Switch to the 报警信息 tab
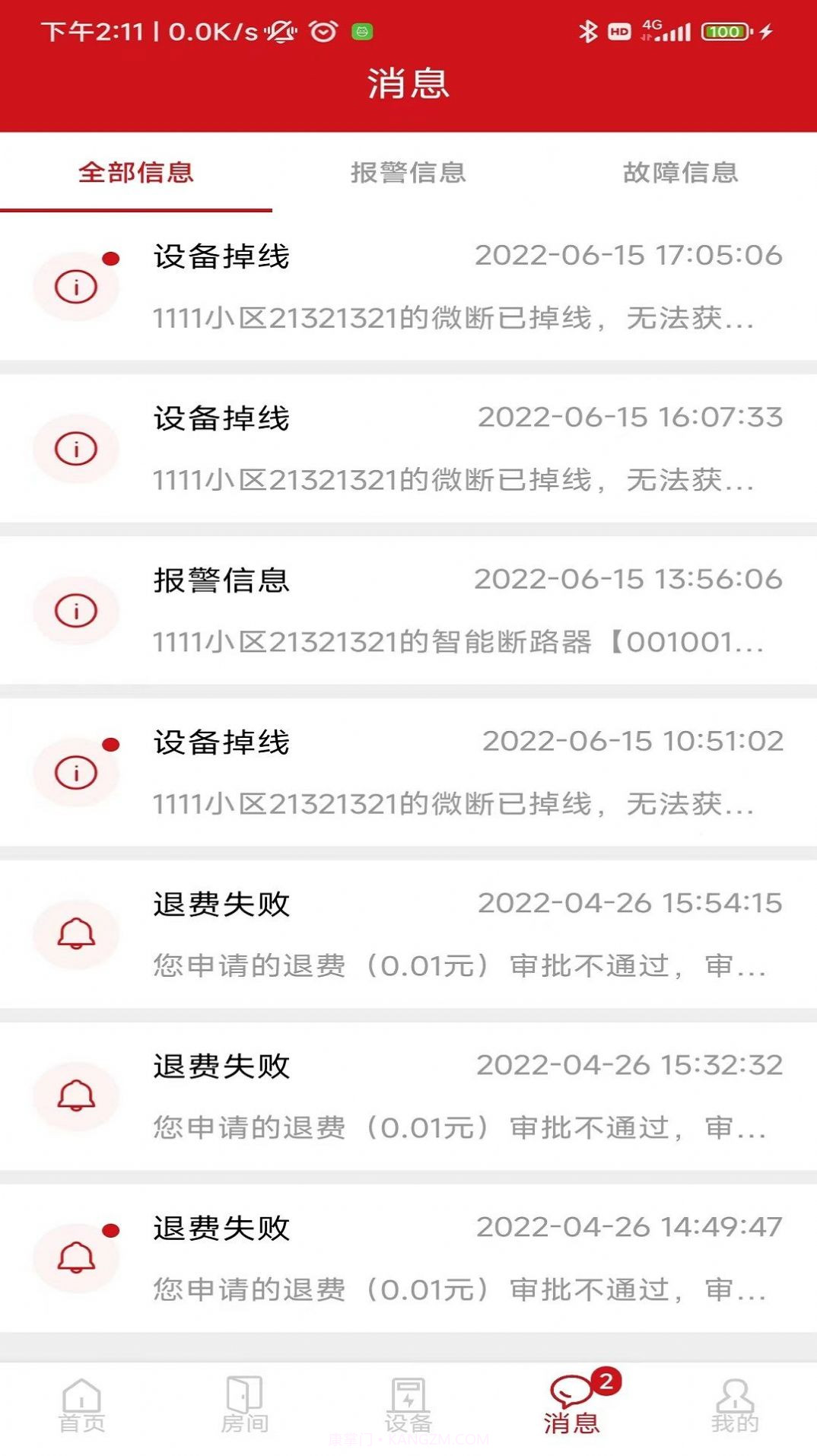This screenshot has width=817, height=1456. (x=408, y=173)
